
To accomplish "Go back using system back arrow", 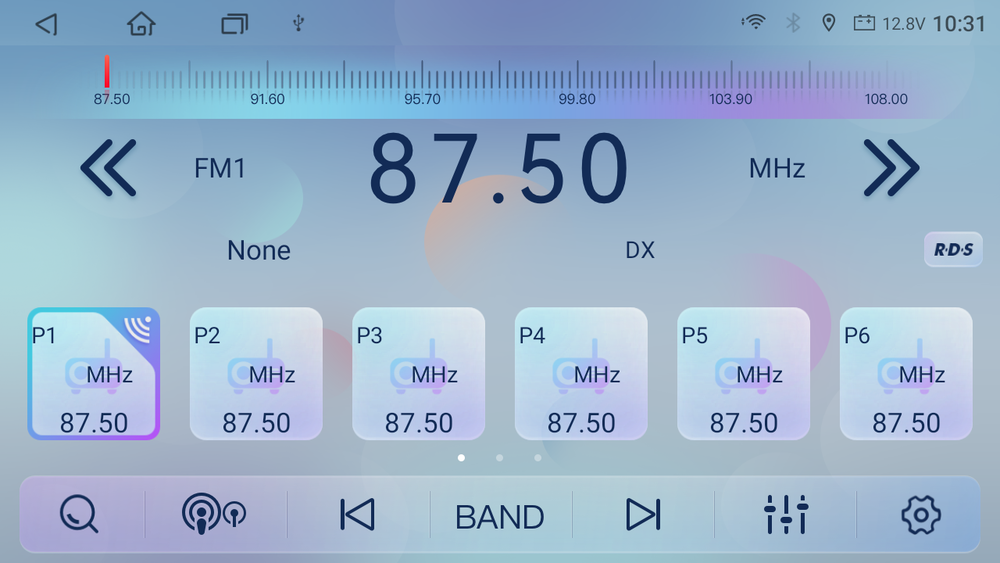I will point(47,24).
